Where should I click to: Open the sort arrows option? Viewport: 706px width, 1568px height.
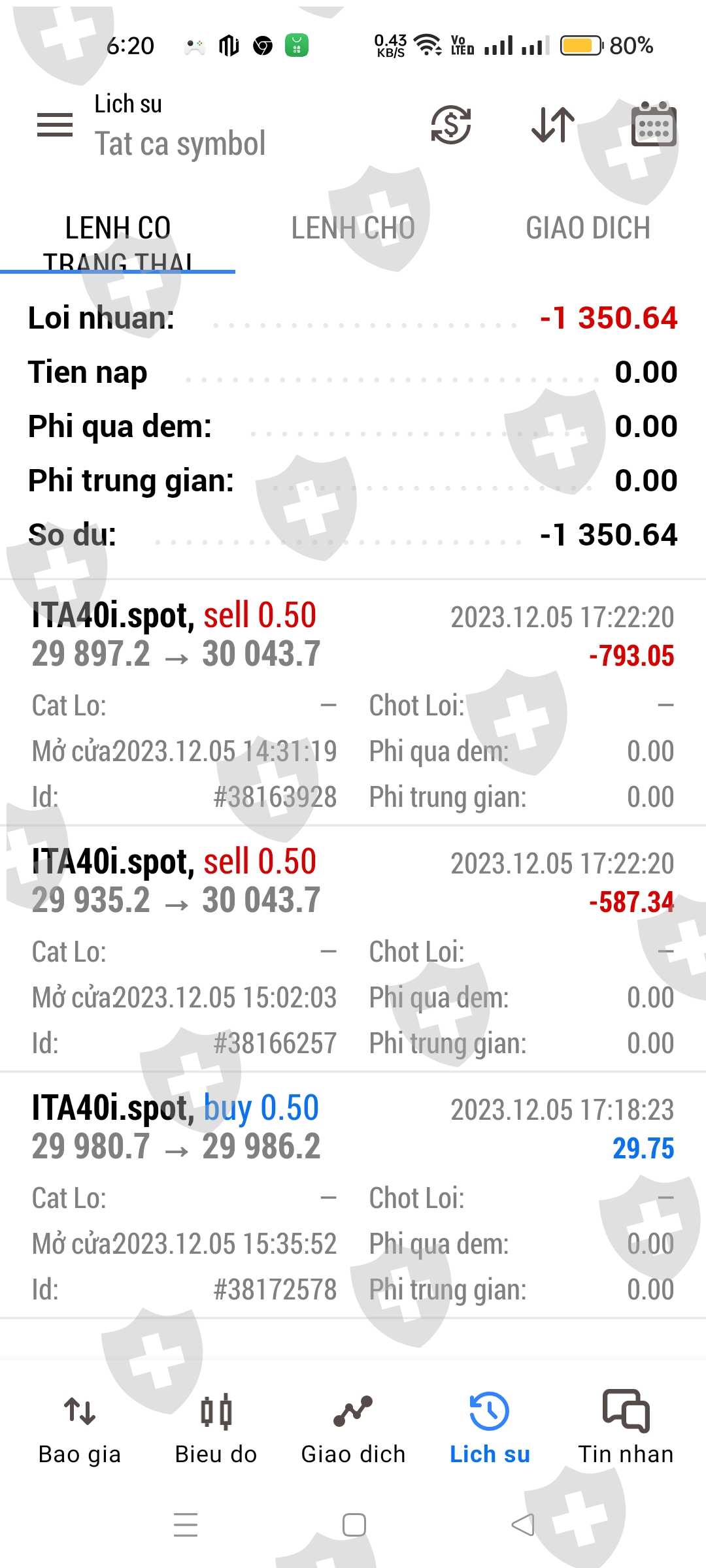[553, 124]
